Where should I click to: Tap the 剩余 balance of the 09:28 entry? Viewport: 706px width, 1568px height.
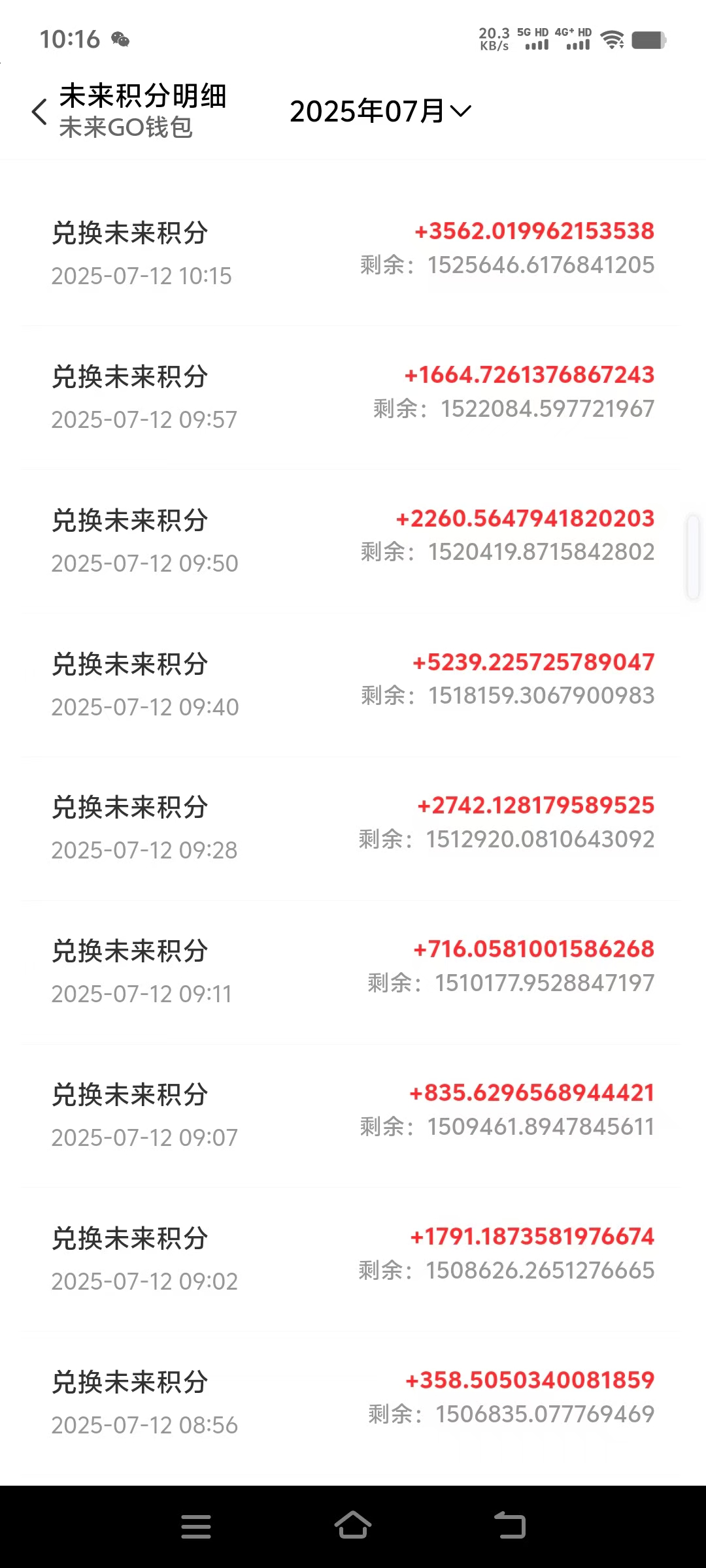(507, 838)
